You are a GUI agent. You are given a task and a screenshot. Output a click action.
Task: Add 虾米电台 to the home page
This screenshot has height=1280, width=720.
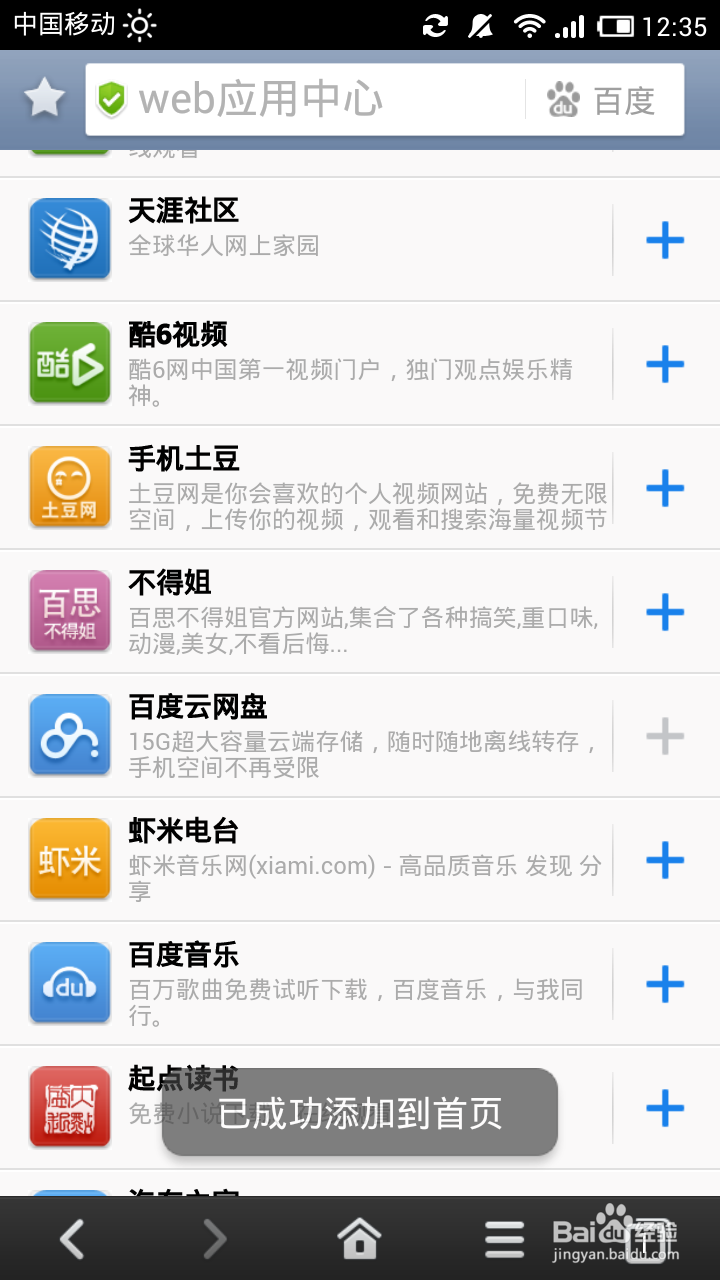click(665, 860)
